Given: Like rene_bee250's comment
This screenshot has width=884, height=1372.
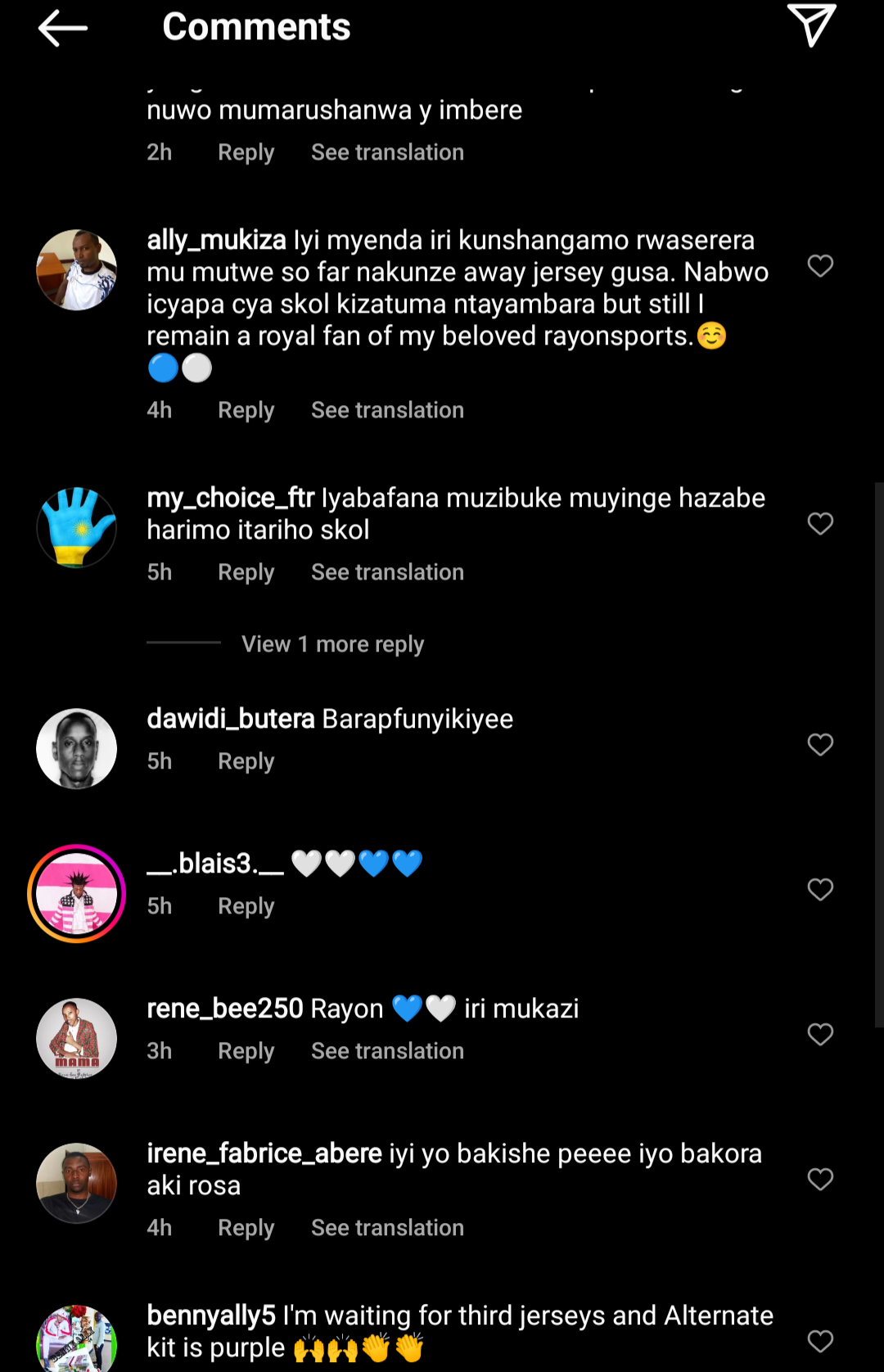Looking at the screenshot, I should 820,1035.
